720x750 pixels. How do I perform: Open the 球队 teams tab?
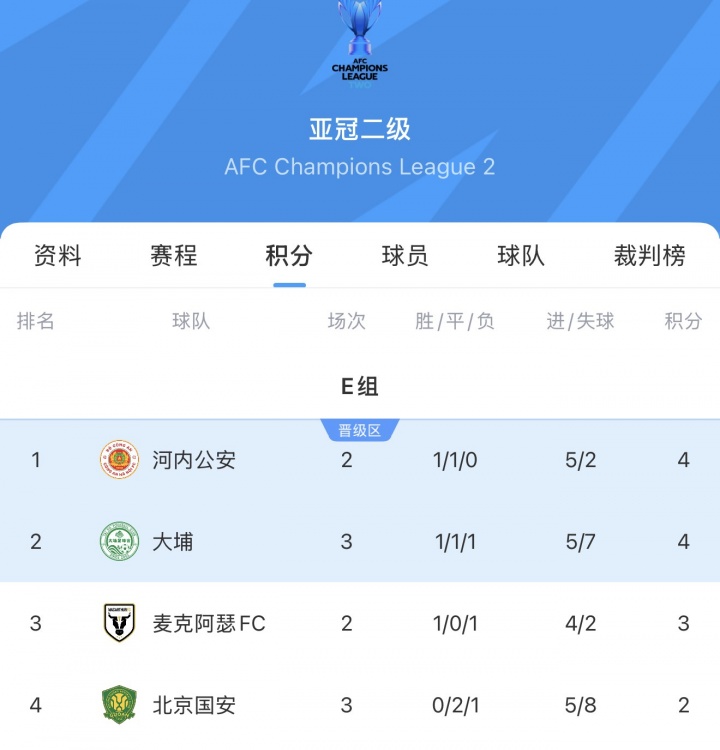click(x=521, y=256)
